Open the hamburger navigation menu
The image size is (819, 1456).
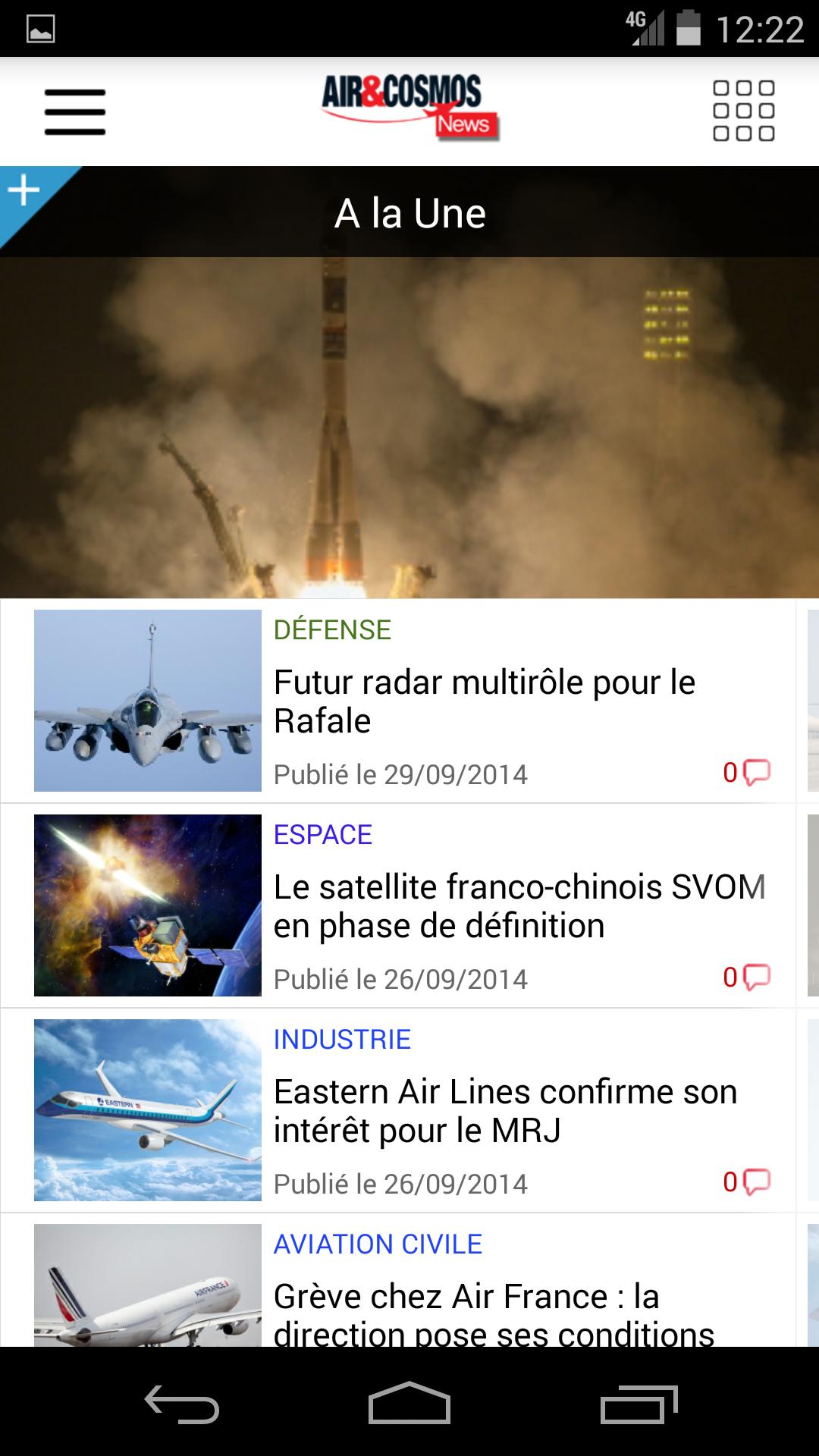click(74, 111)
